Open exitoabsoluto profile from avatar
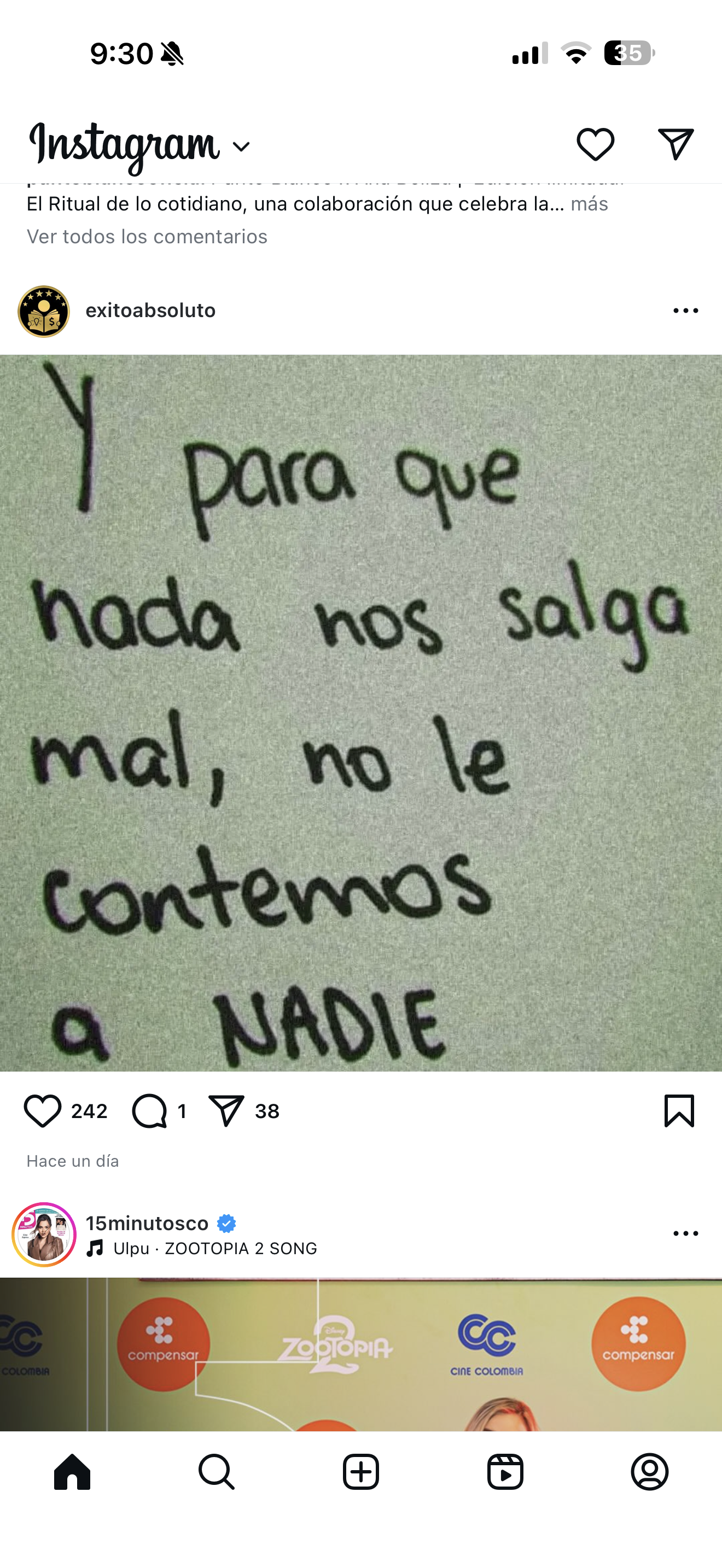The width and height of the screenshot is (722, 1568). tap(44, 311)
